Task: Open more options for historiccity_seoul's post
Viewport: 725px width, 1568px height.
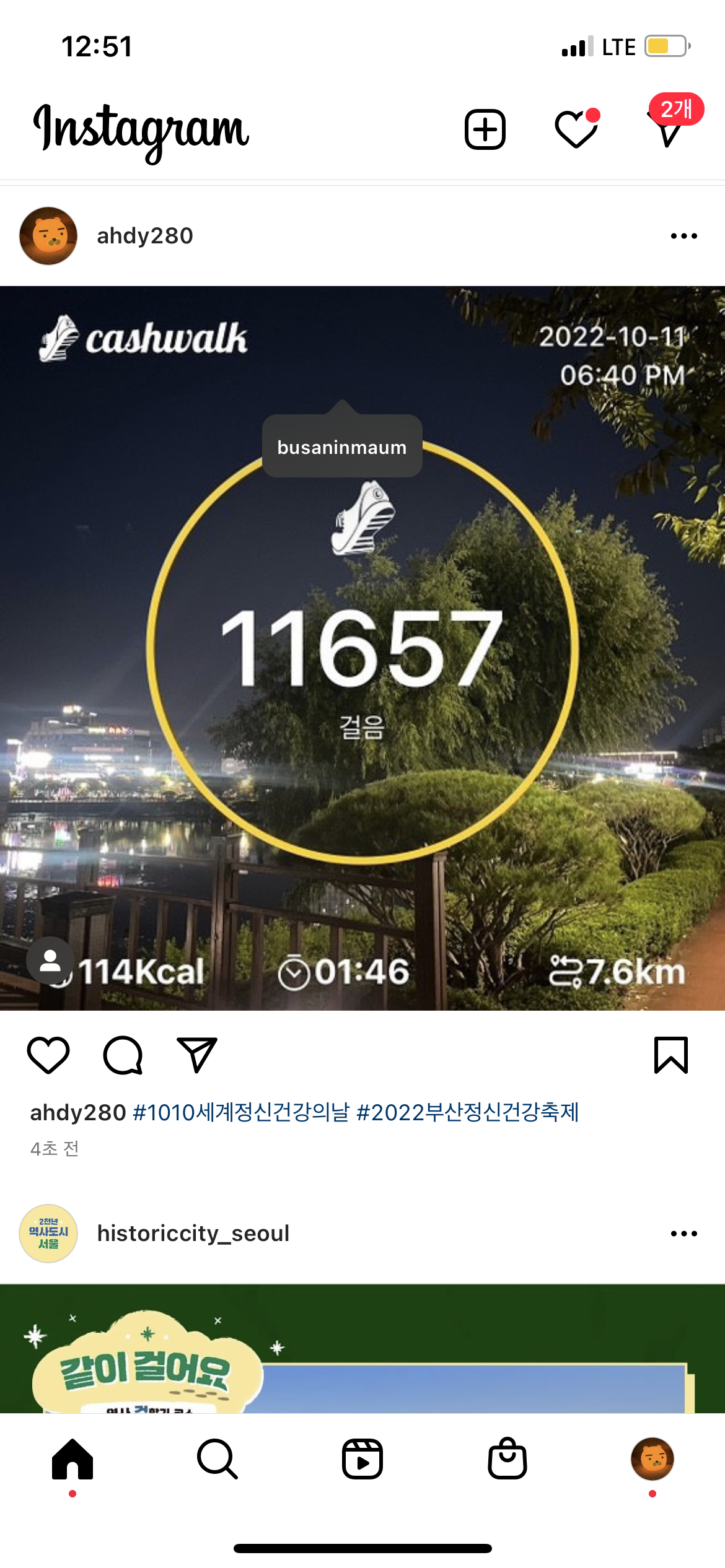Action: (x=683, y=1234)
